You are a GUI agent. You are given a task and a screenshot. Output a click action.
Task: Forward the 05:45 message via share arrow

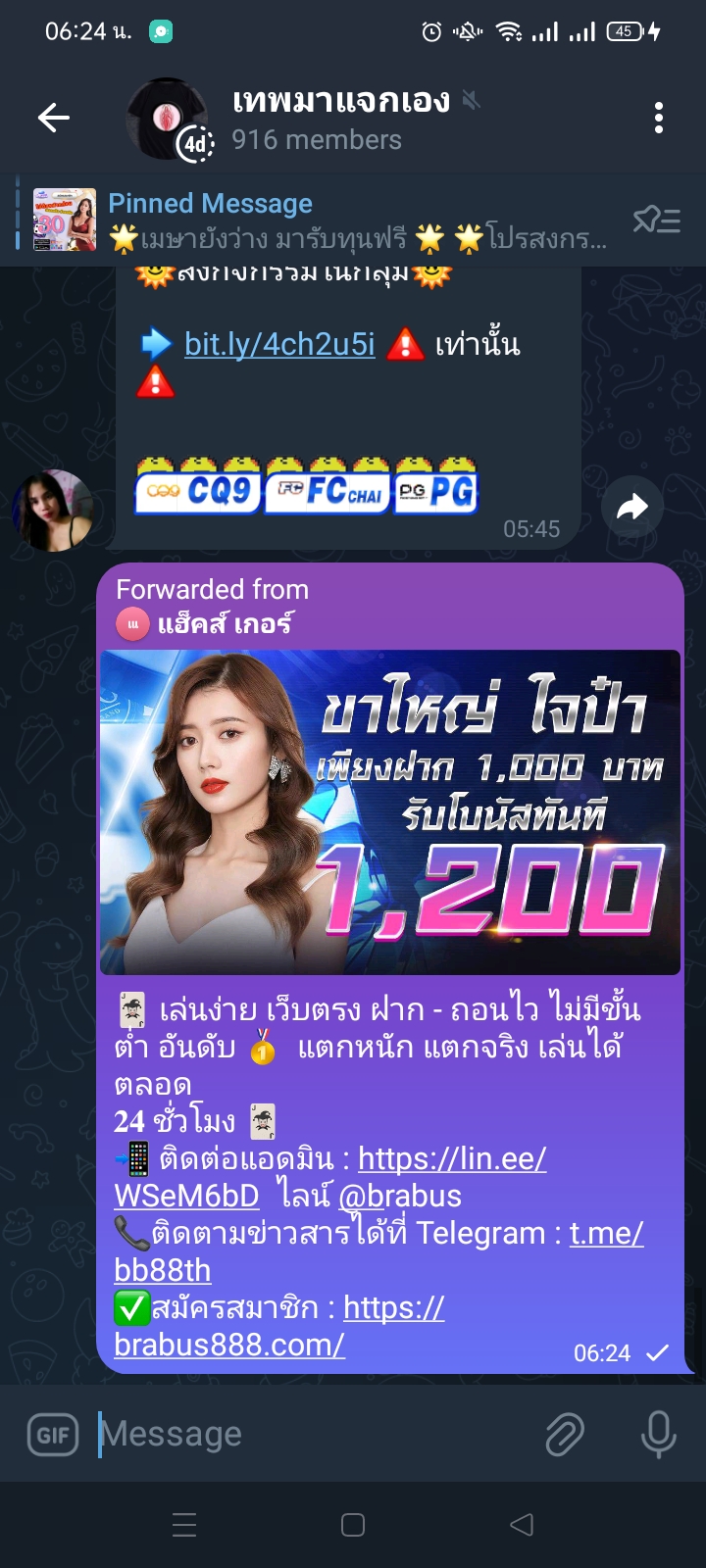click(x=632, y=507)
